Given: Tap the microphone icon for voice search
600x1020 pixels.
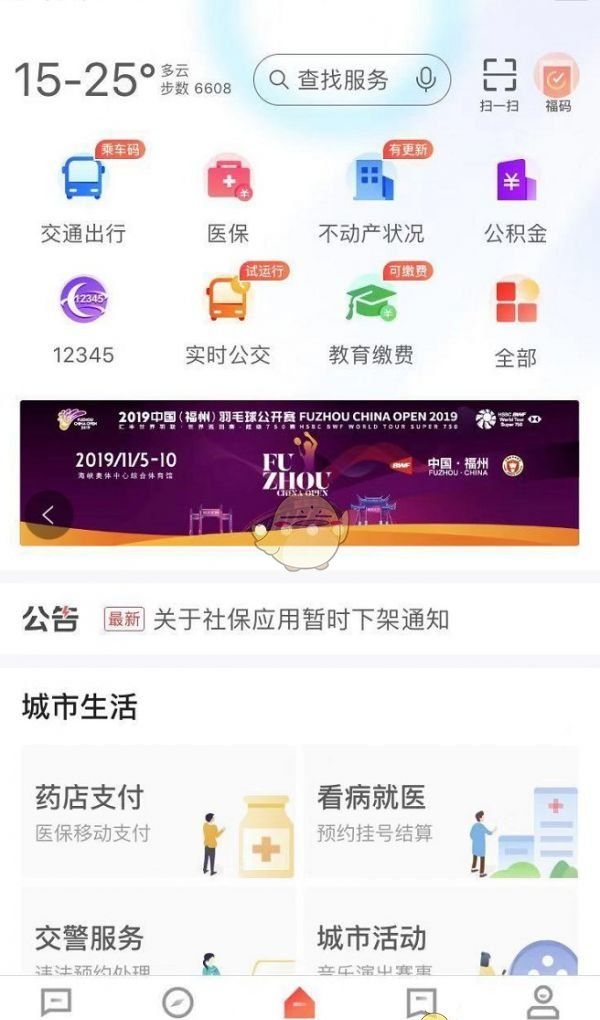Looking at the screenshot, I should tap(427, 80).
